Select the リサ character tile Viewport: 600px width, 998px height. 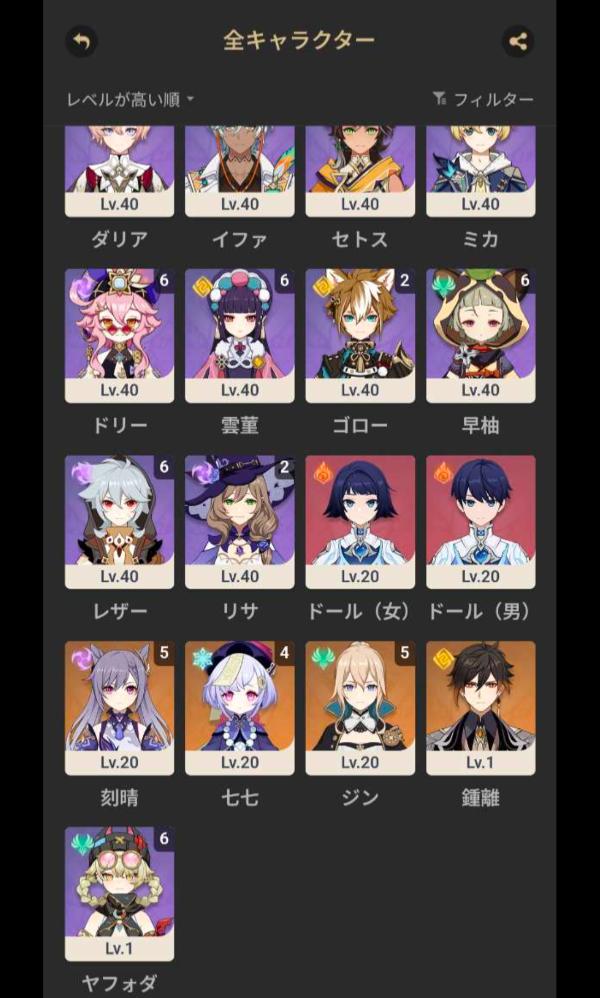[240, 521]
